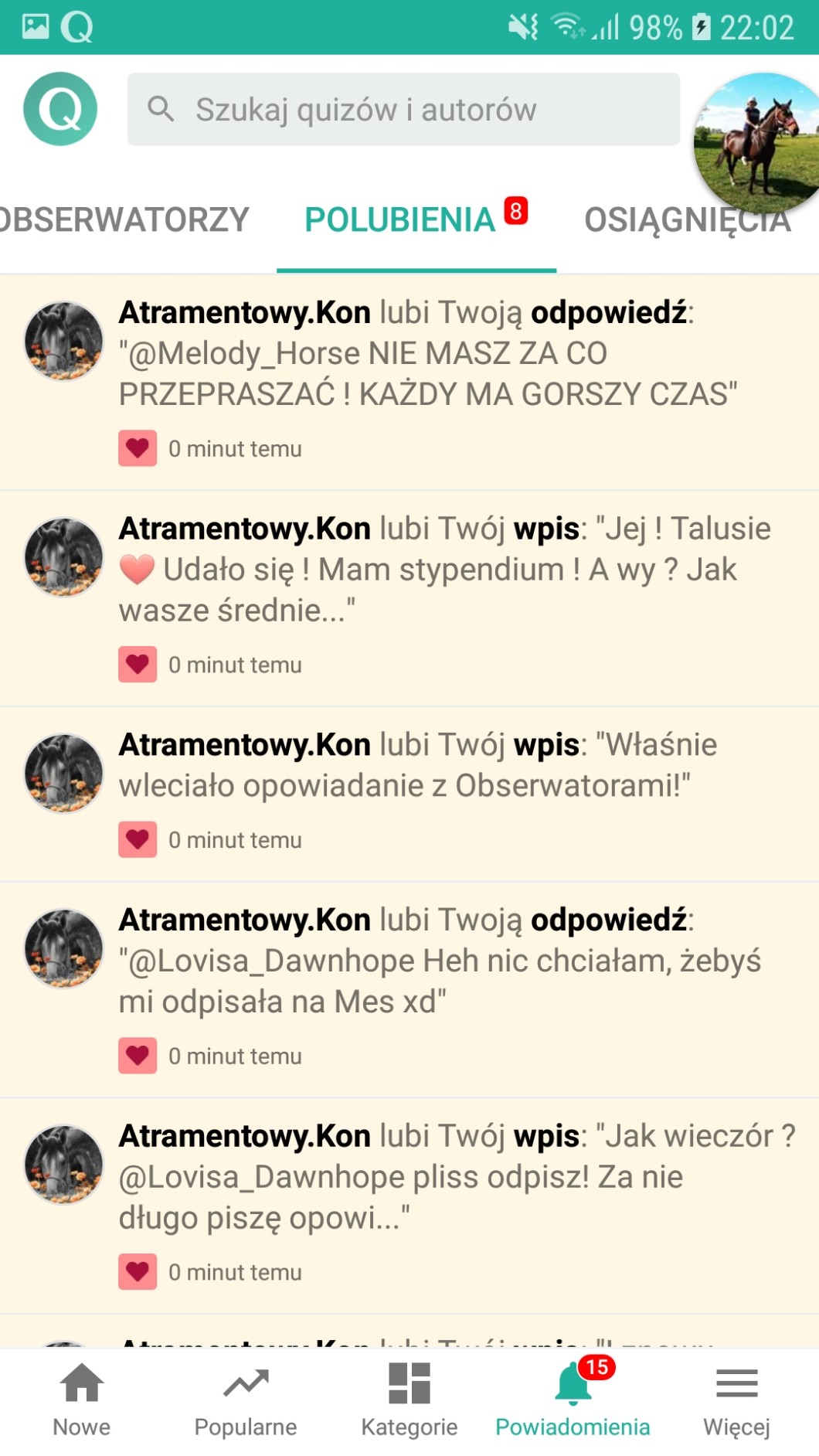
Task: Open the notification about the stypendium post
Action: pos(409,599)
